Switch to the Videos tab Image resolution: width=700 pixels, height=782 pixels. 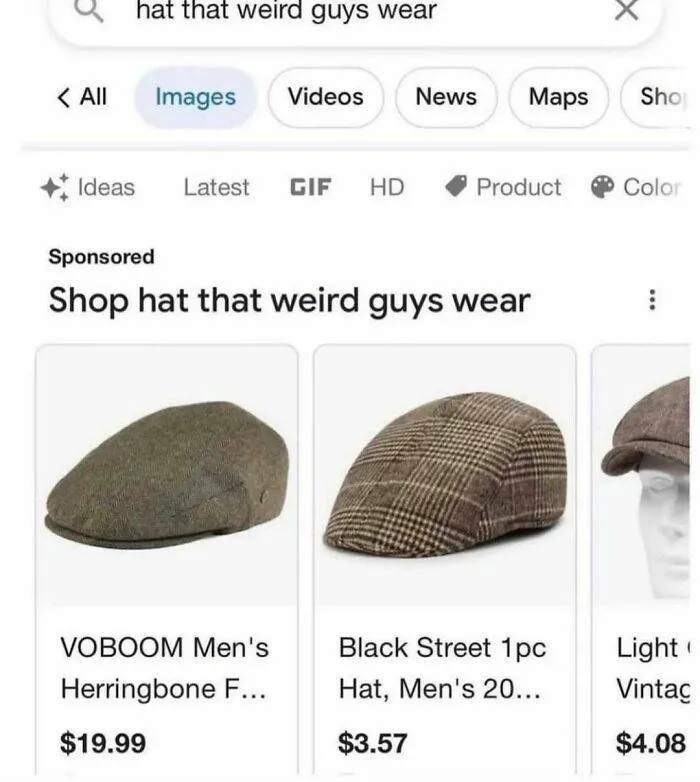(325, 97)
